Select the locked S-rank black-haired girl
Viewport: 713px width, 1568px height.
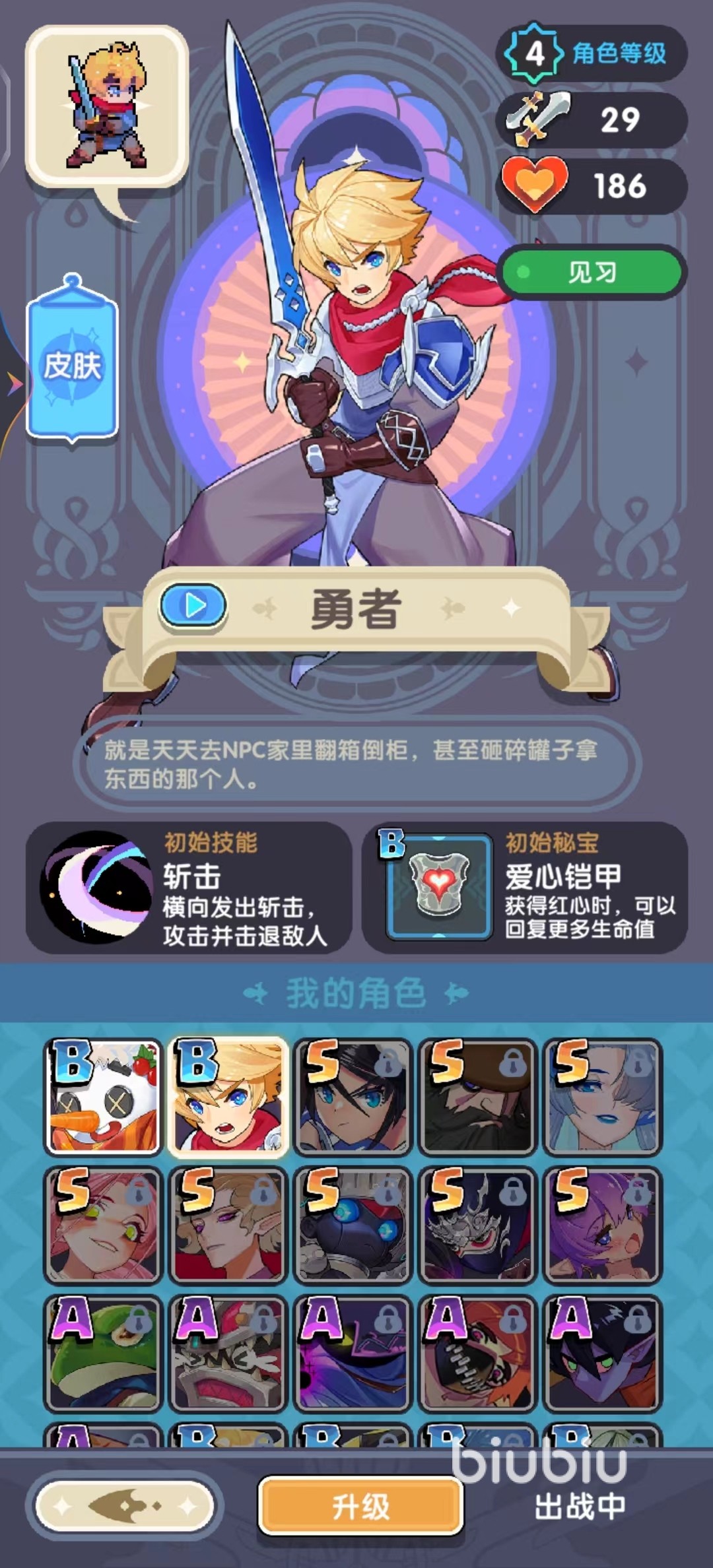(353, 1097)
